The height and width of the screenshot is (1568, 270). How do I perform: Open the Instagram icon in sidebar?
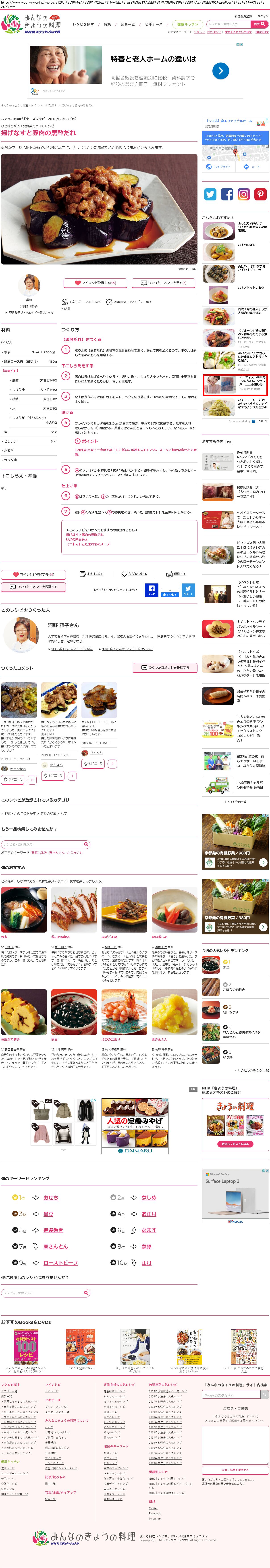243,194
